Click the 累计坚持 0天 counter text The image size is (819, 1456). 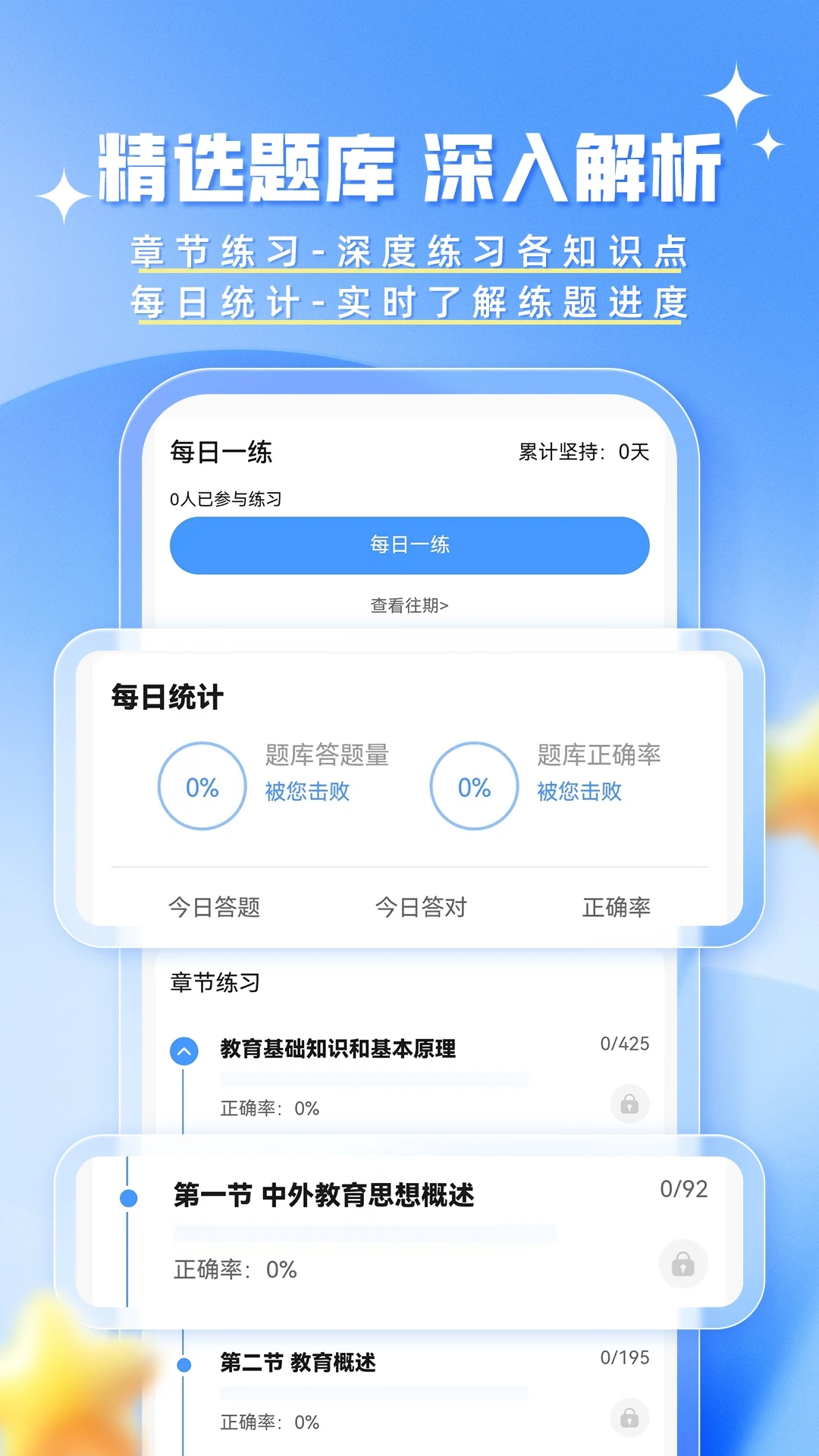584,449
